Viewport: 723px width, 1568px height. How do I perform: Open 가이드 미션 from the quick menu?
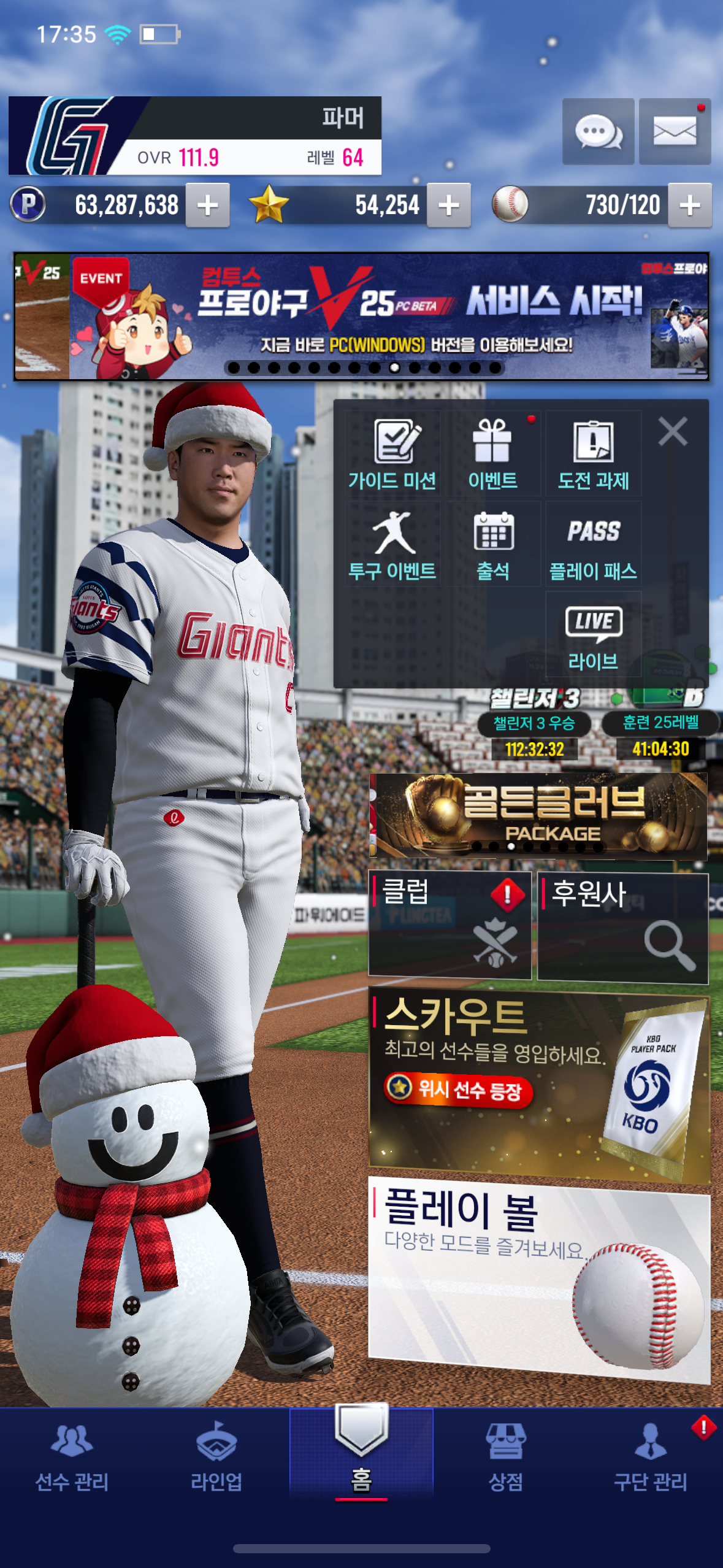[392, 454]
